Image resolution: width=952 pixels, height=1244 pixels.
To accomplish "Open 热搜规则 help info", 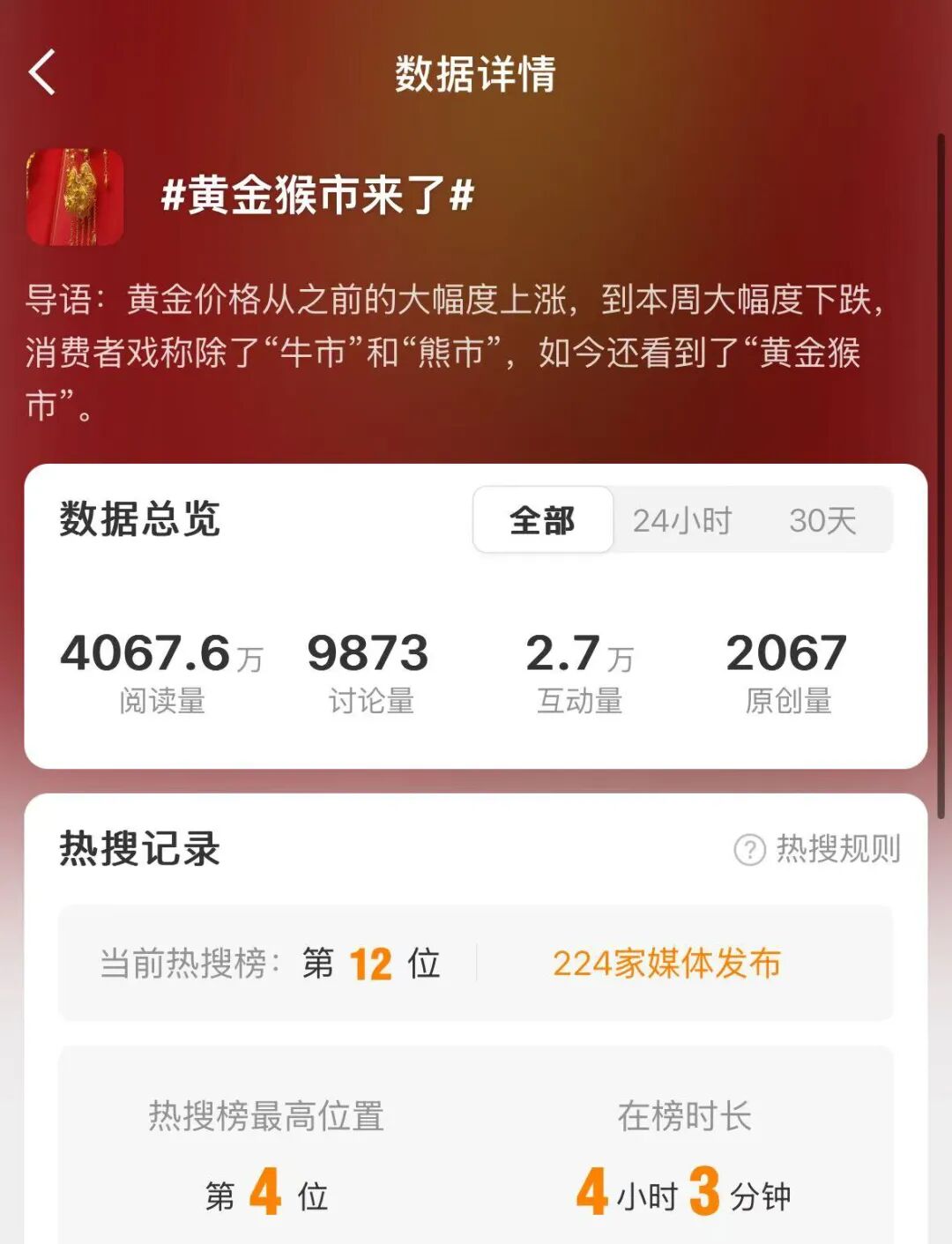I will click(x=818, y=849).
